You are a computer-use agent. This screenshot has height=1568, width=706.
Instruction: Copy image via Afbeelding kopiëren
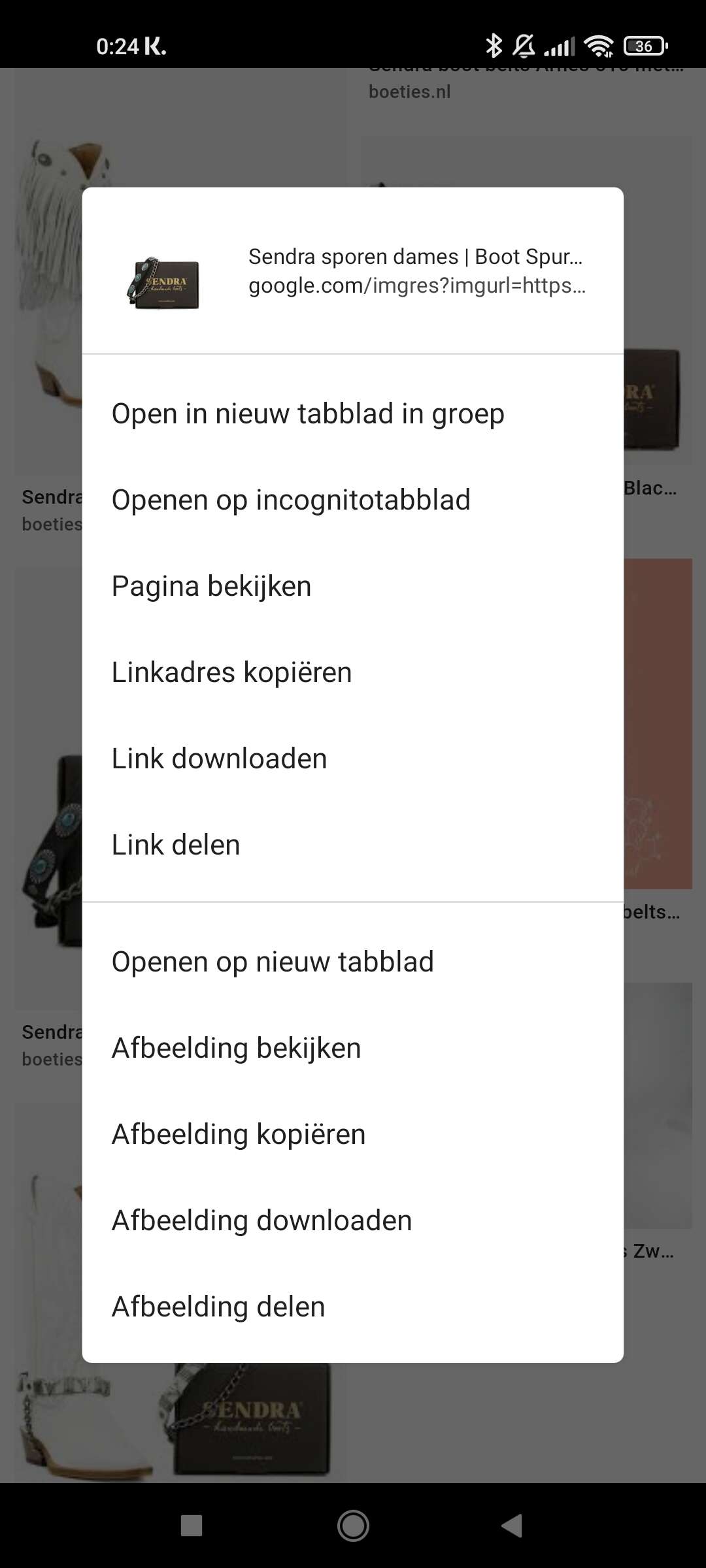[x=353, y=1134]
